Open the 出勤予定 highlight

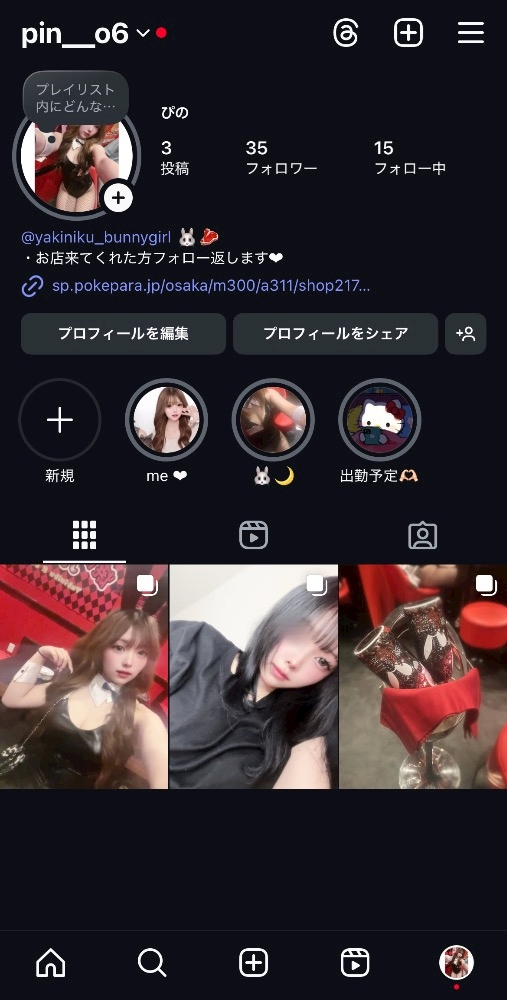[x=379, y=420]
